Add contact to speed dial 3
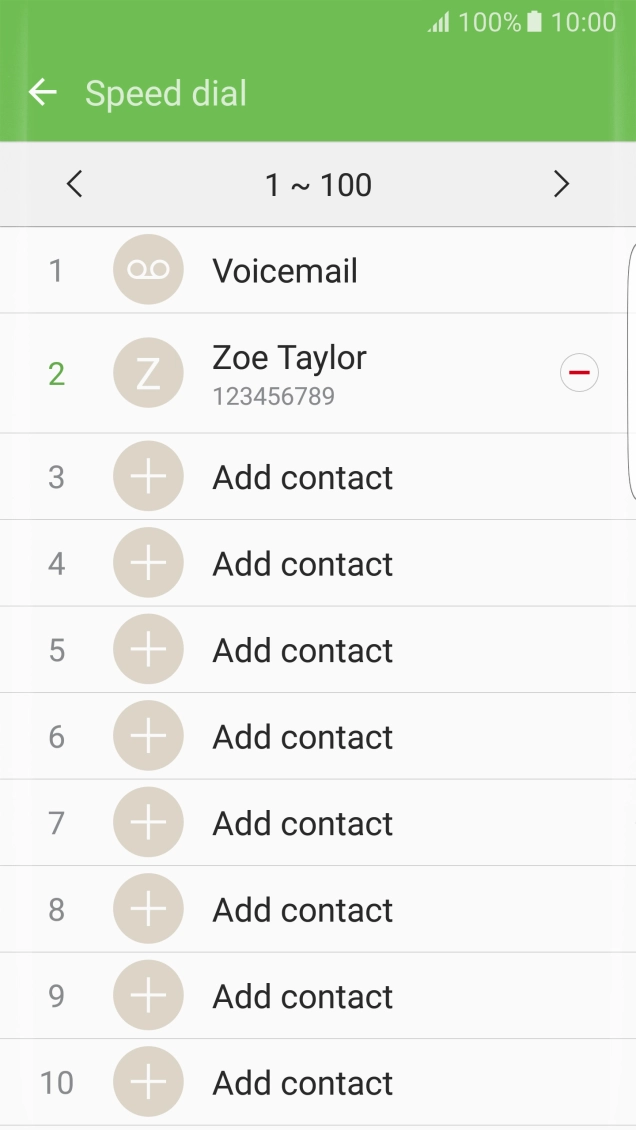Screen dimensions: 636x1130 click(302, 477)
